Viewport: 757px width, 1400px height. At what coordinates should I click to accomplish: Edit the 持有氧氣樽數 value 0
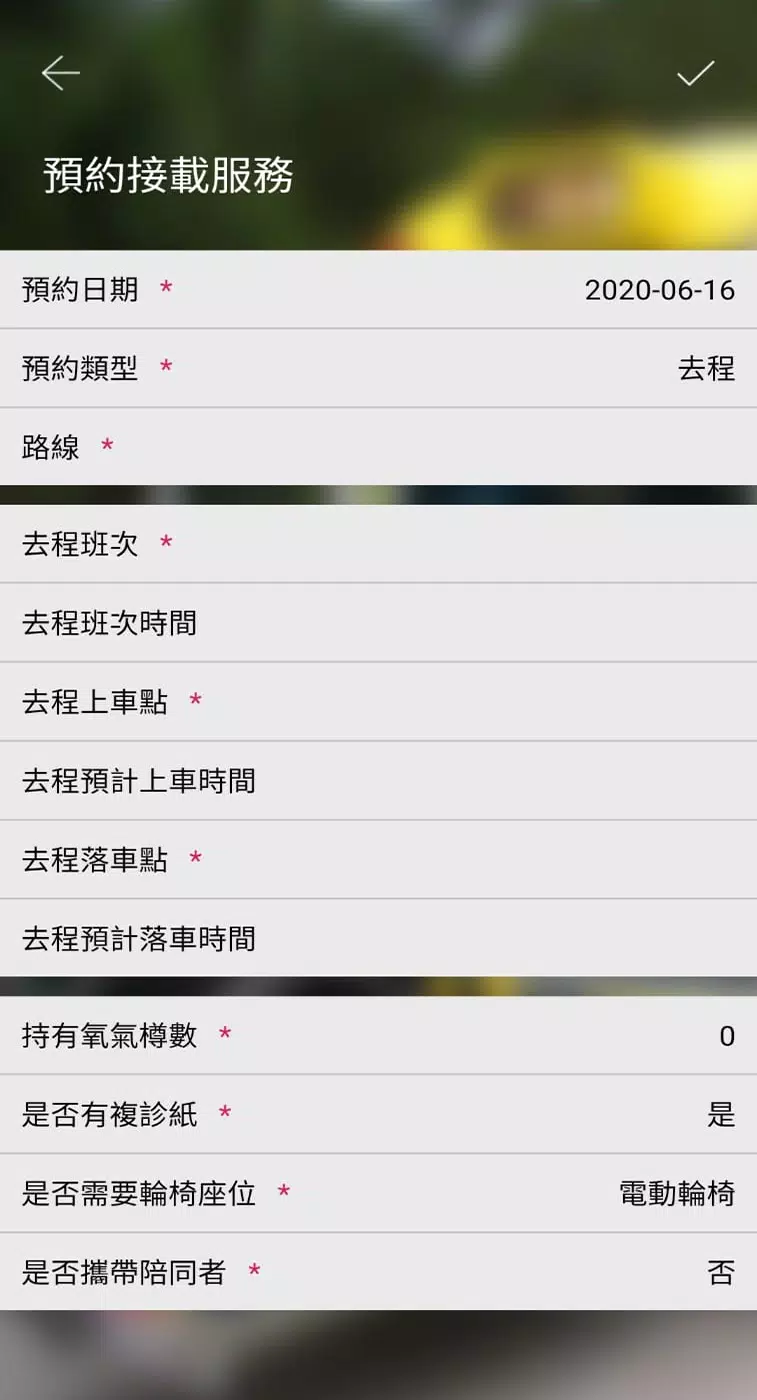(x=726, y=1036)
